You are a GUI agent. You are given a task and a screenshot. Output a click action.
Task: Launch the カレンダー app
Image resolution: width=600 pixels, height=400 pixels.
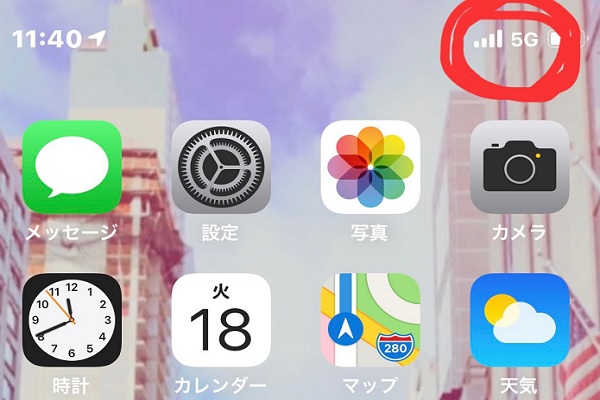tap(221, 322)
